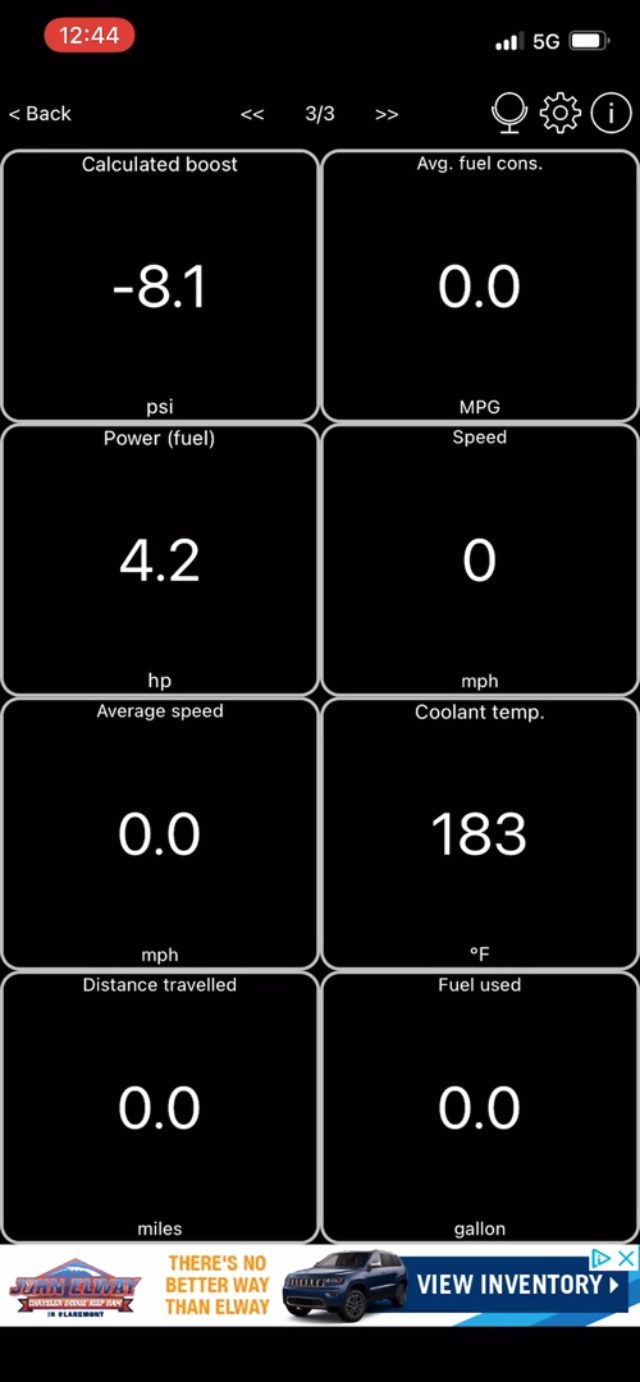Open the settings gear
The image size is (640, 1382).
[x=560, y=113]
